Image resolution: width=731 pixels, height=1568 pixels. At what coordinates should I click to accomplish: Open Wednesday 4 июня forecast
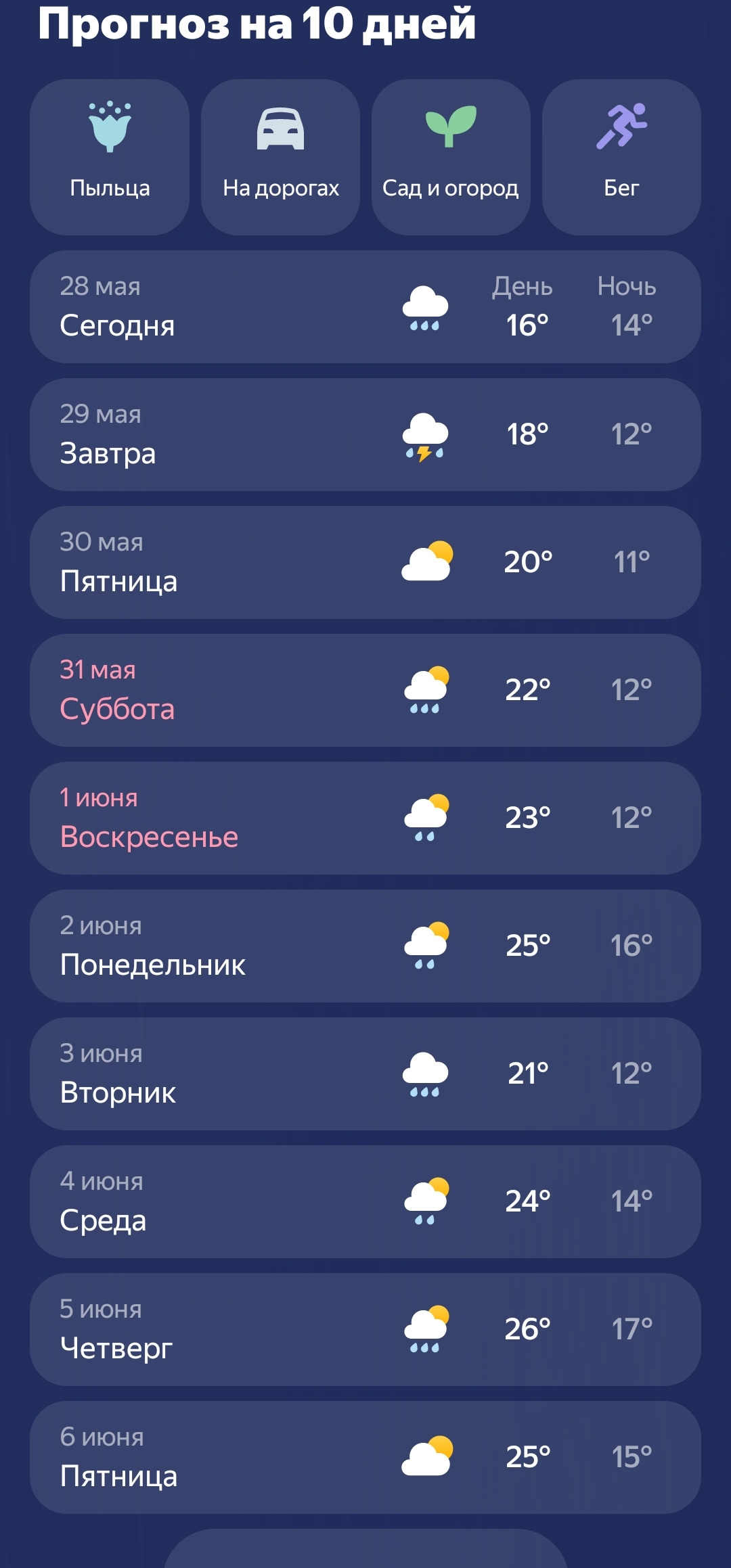click(365, 1201)
